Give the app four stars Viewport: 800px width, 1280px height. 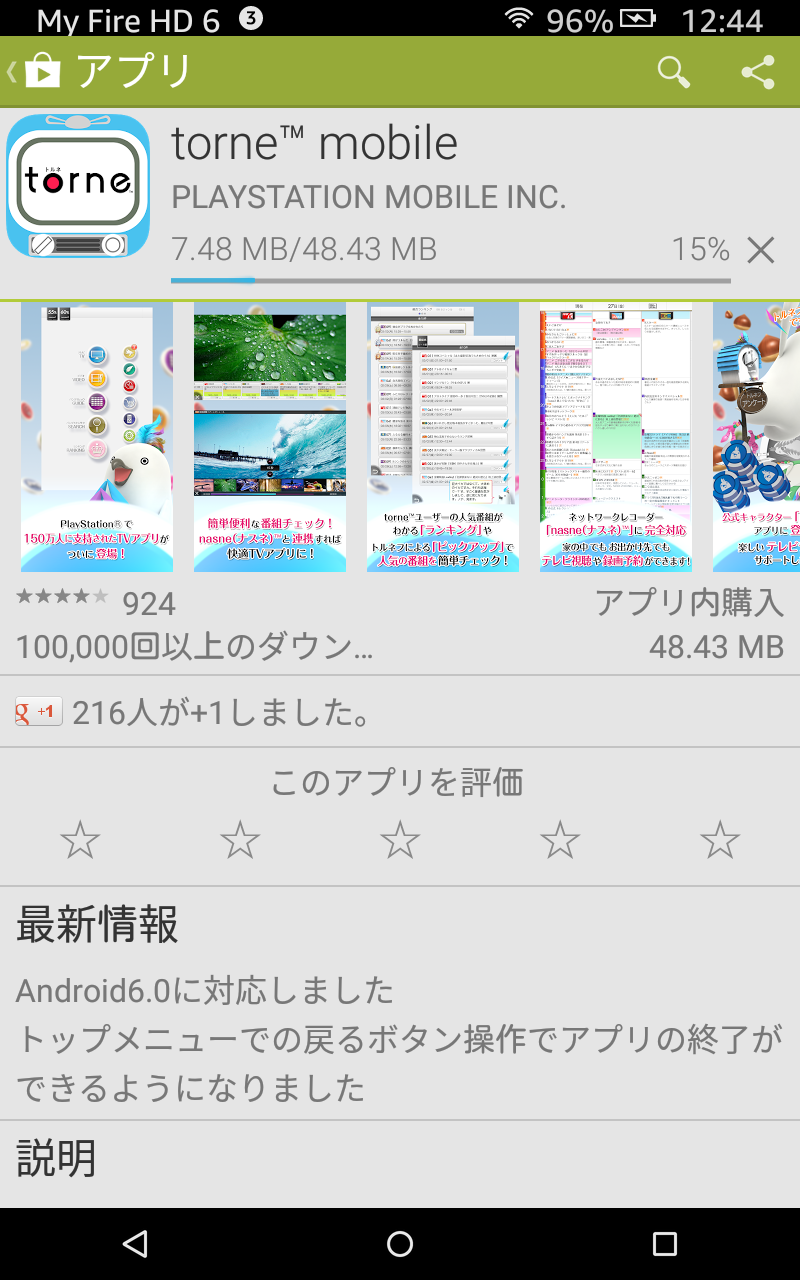click(560, 840)
